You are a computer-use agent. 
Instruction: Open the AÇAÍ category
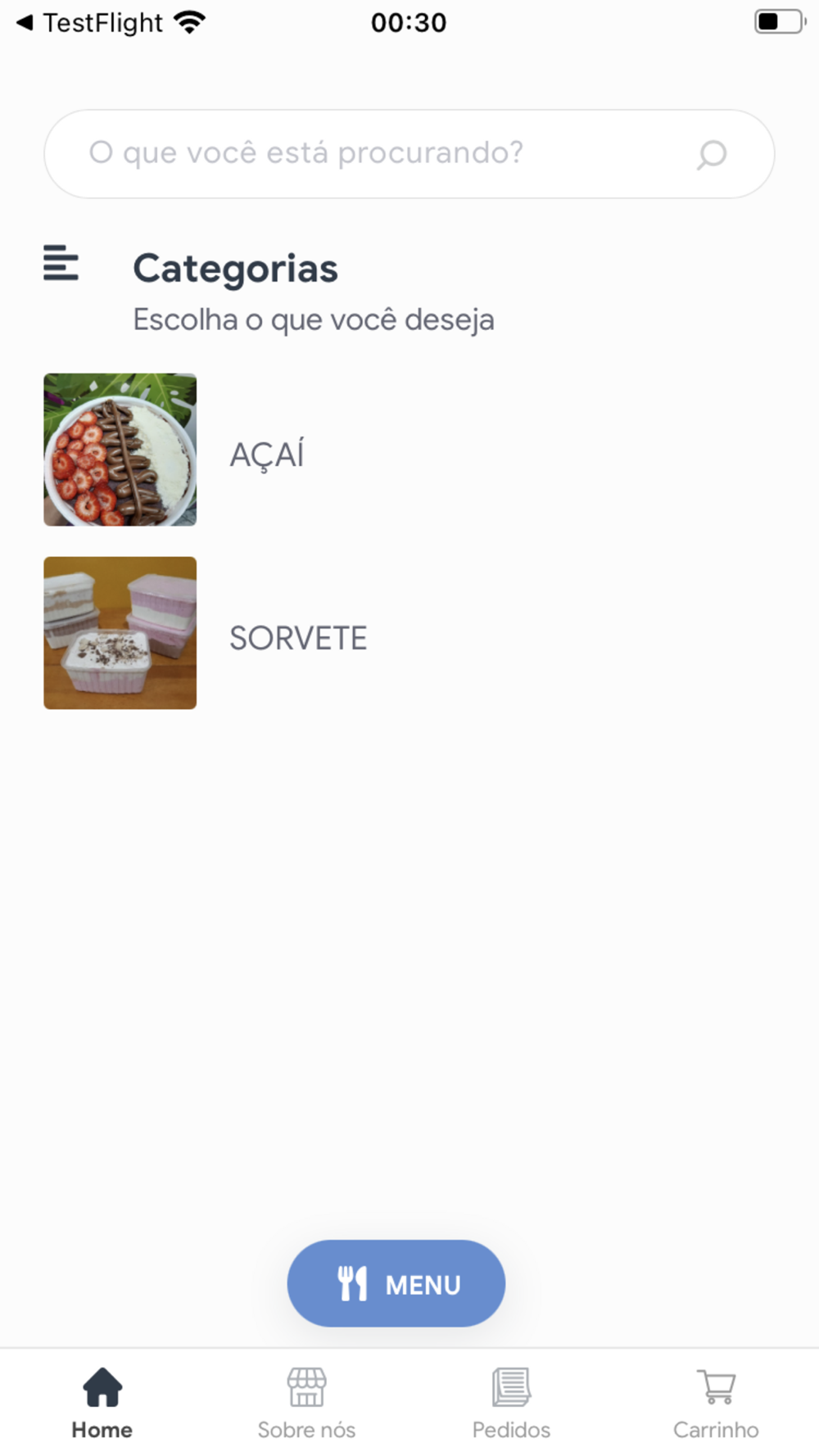(409, 450)
